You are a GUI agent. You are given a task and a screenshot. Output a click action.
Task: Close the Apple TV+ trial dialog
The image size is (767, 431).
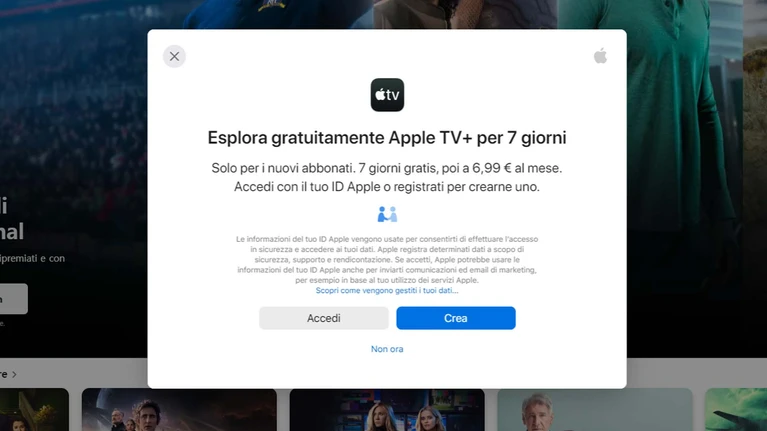[x=175, y=56]
